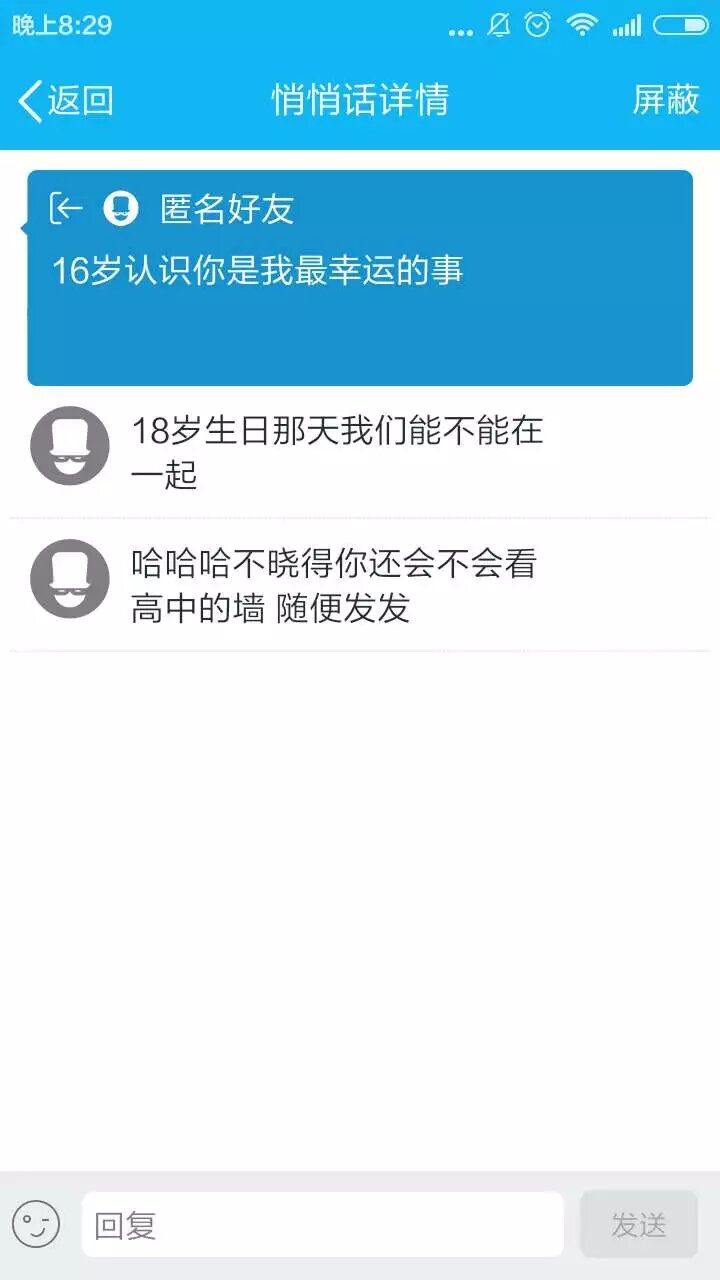Select the reply starting with 哈哈哈不晓得

click(334, 585)
